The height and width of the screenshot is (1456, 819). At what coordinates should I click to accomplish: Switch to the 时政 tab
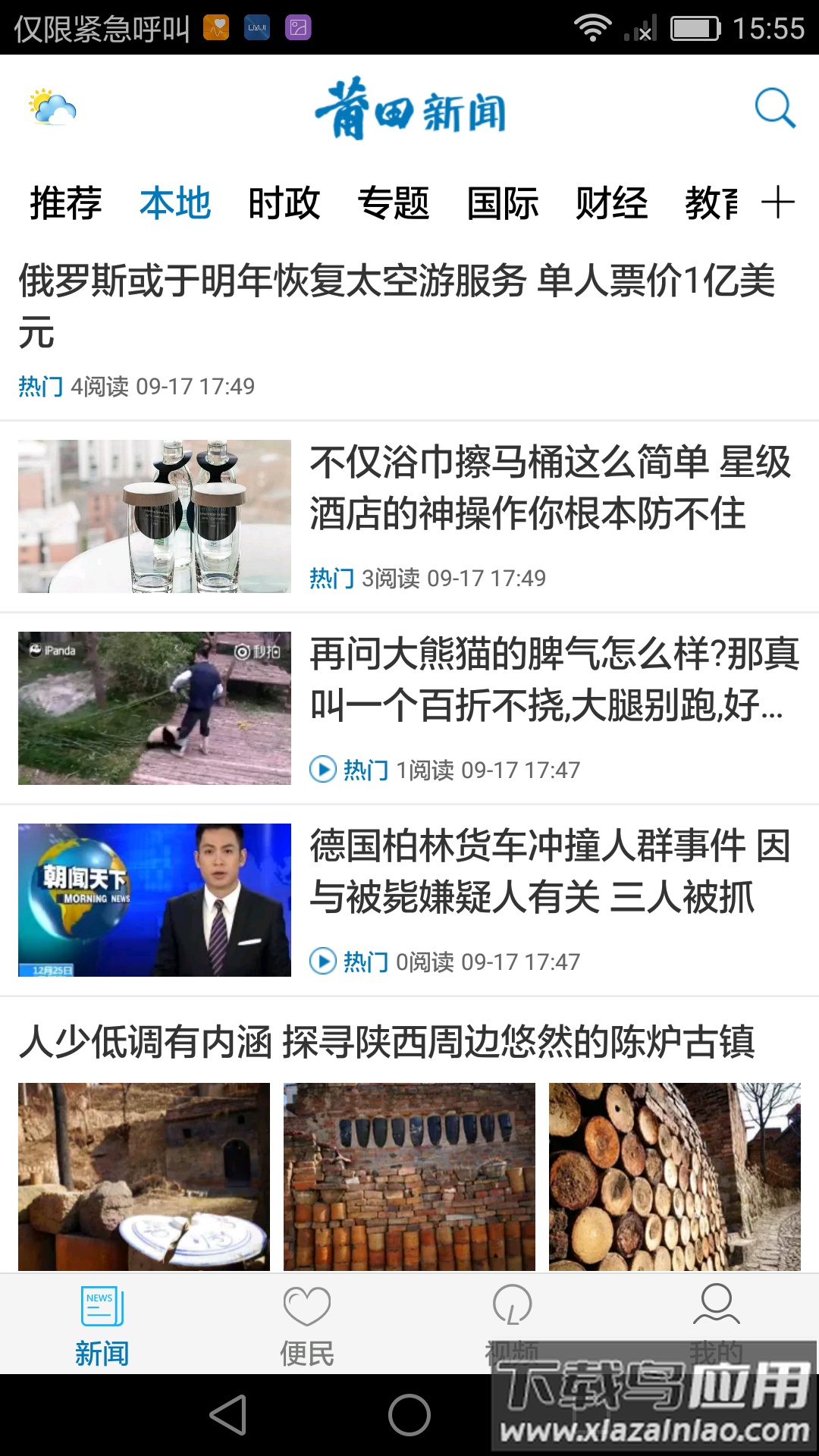coord(284,203)
